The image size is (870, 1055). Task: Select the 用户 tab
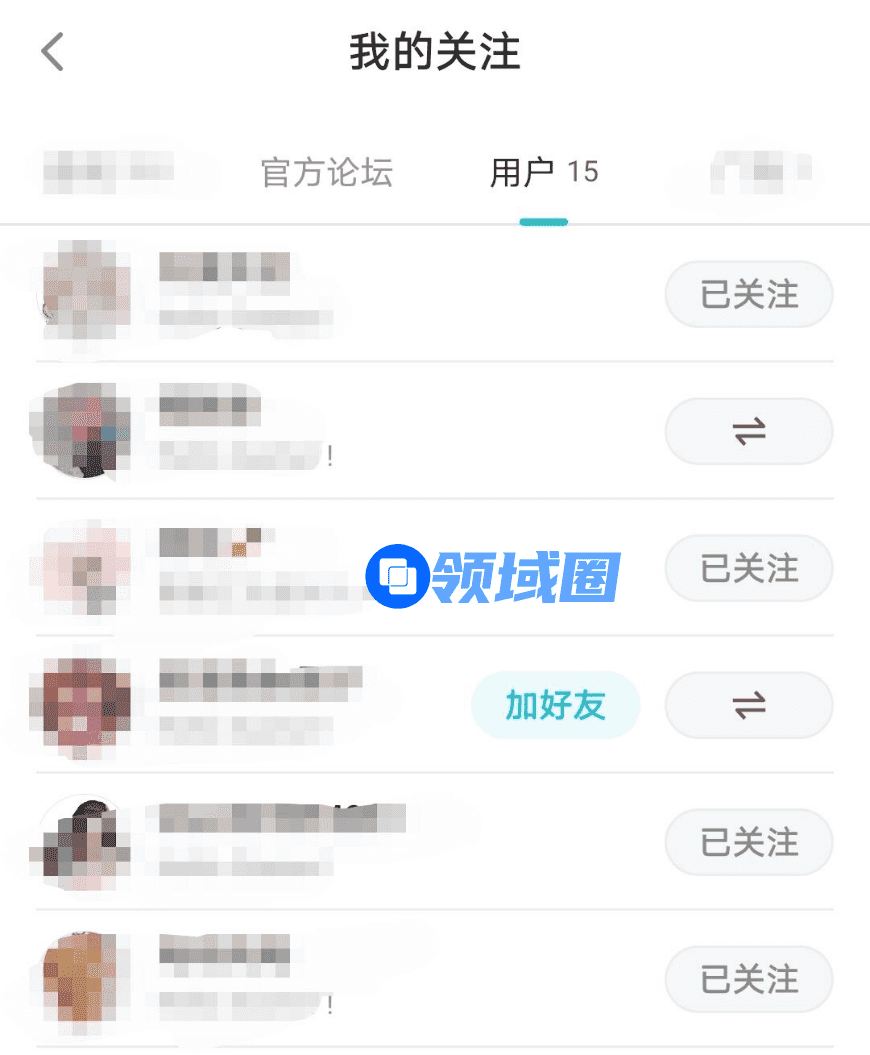point(543,172)
